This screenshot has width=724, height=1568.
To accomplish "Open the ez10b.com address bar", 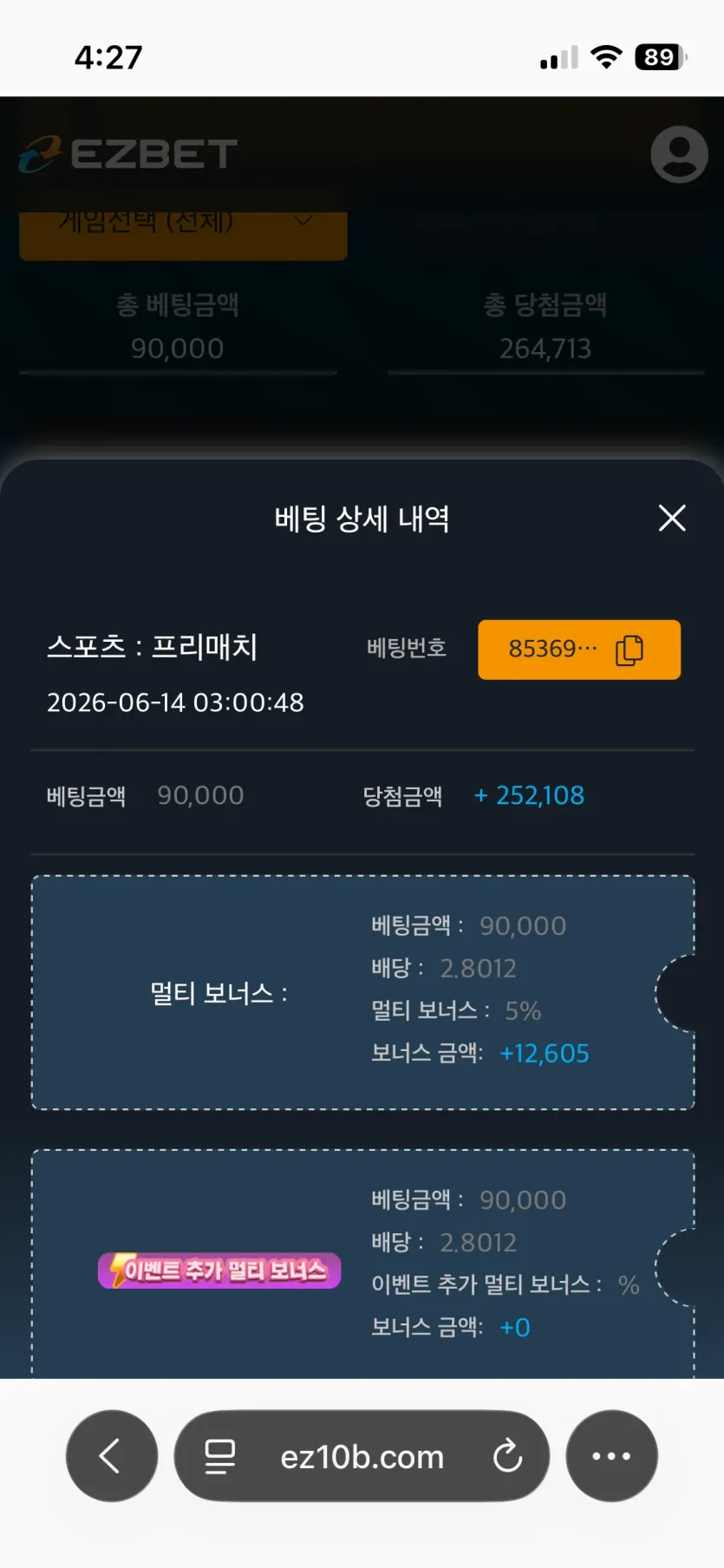I will pos(362,1456).
